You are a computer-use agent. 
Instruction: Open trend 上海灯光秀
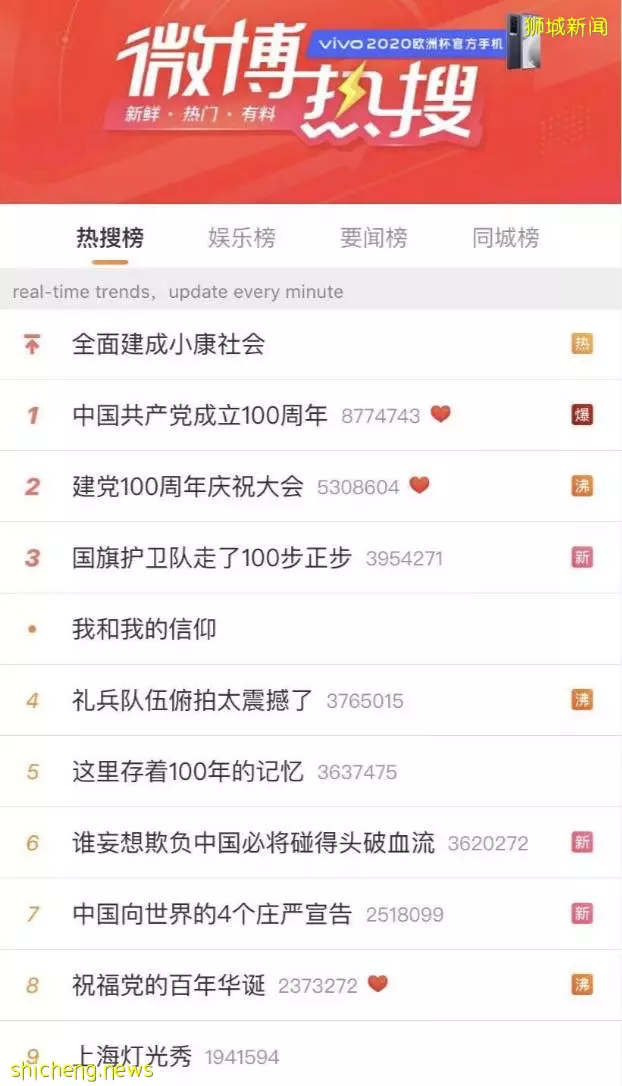[311, 1053]
